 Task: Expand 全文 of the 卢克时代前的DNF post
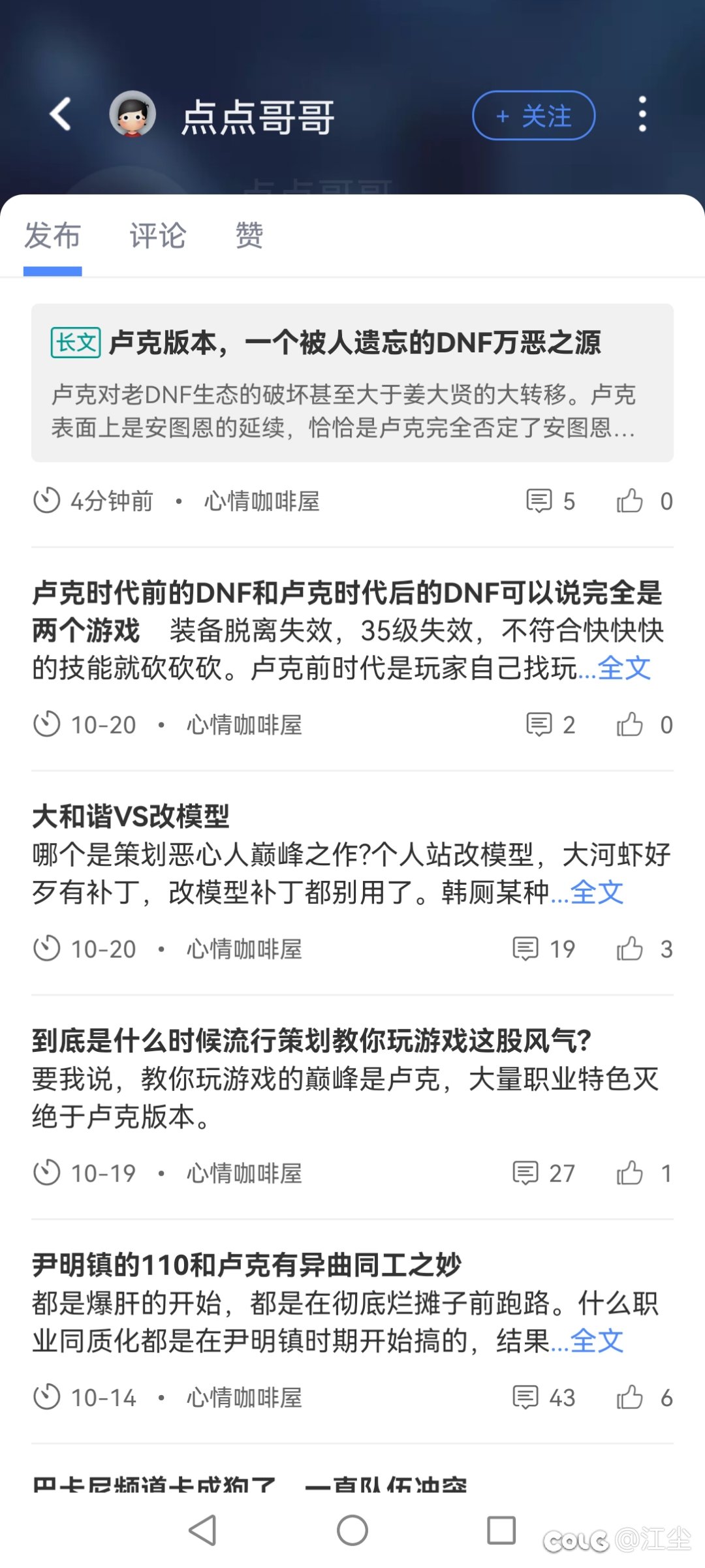click(x=624, y=668)
